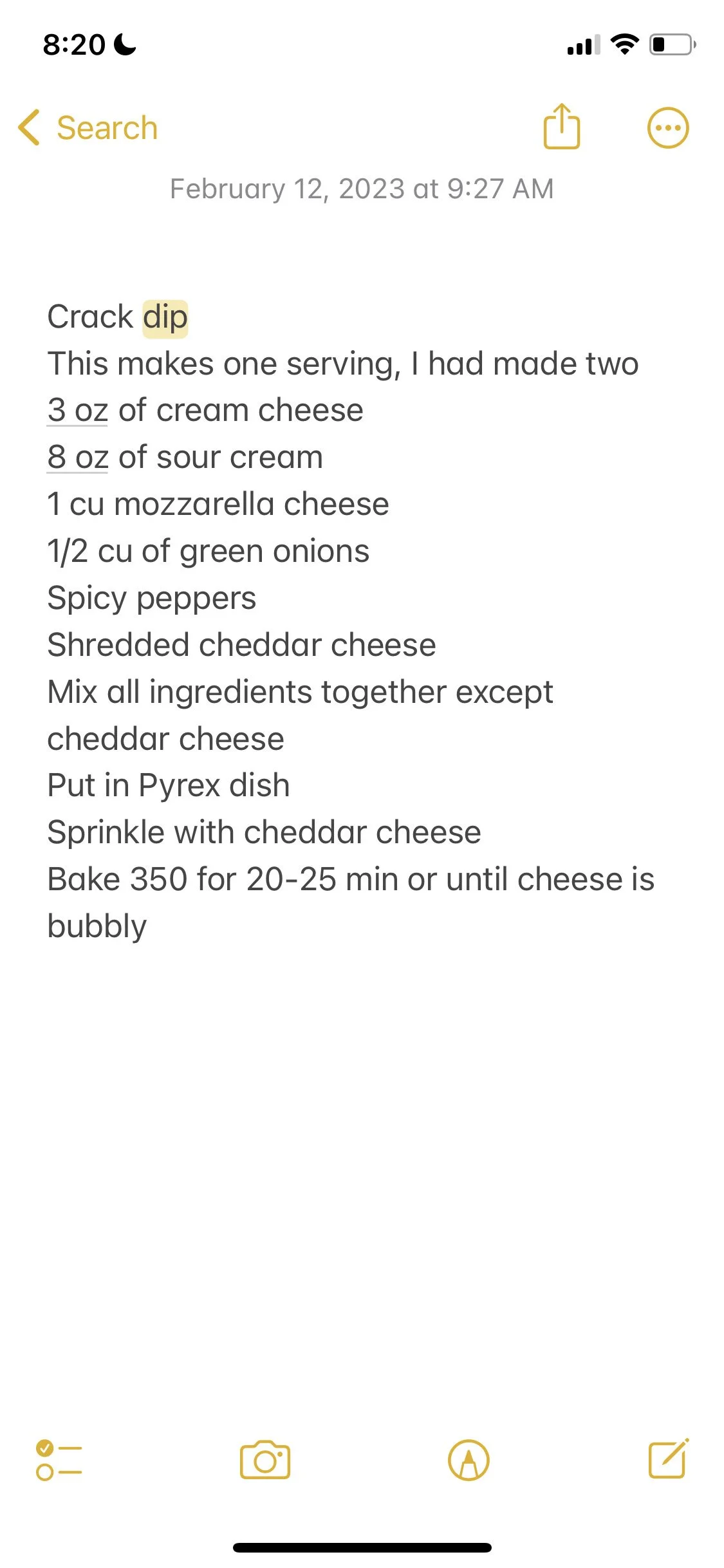Tap the underlined "8 oz" measurement link
724x1568 pixels.
coord(77,457)
